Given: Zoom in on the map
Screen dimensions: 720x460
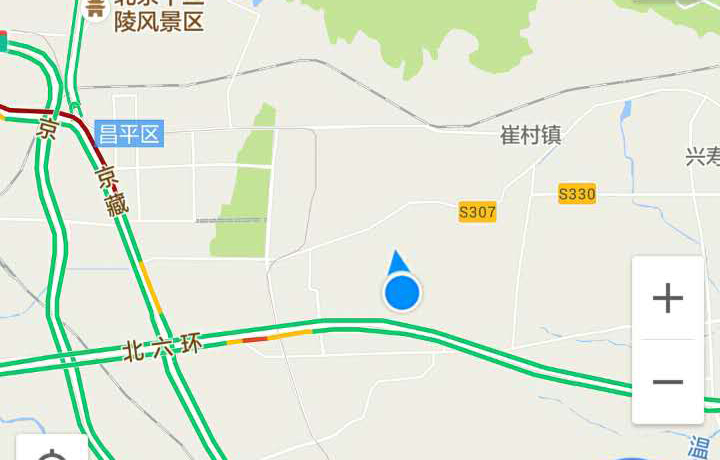Looking at the screenshot, I should pyautogui.click(x=667, y=298).
